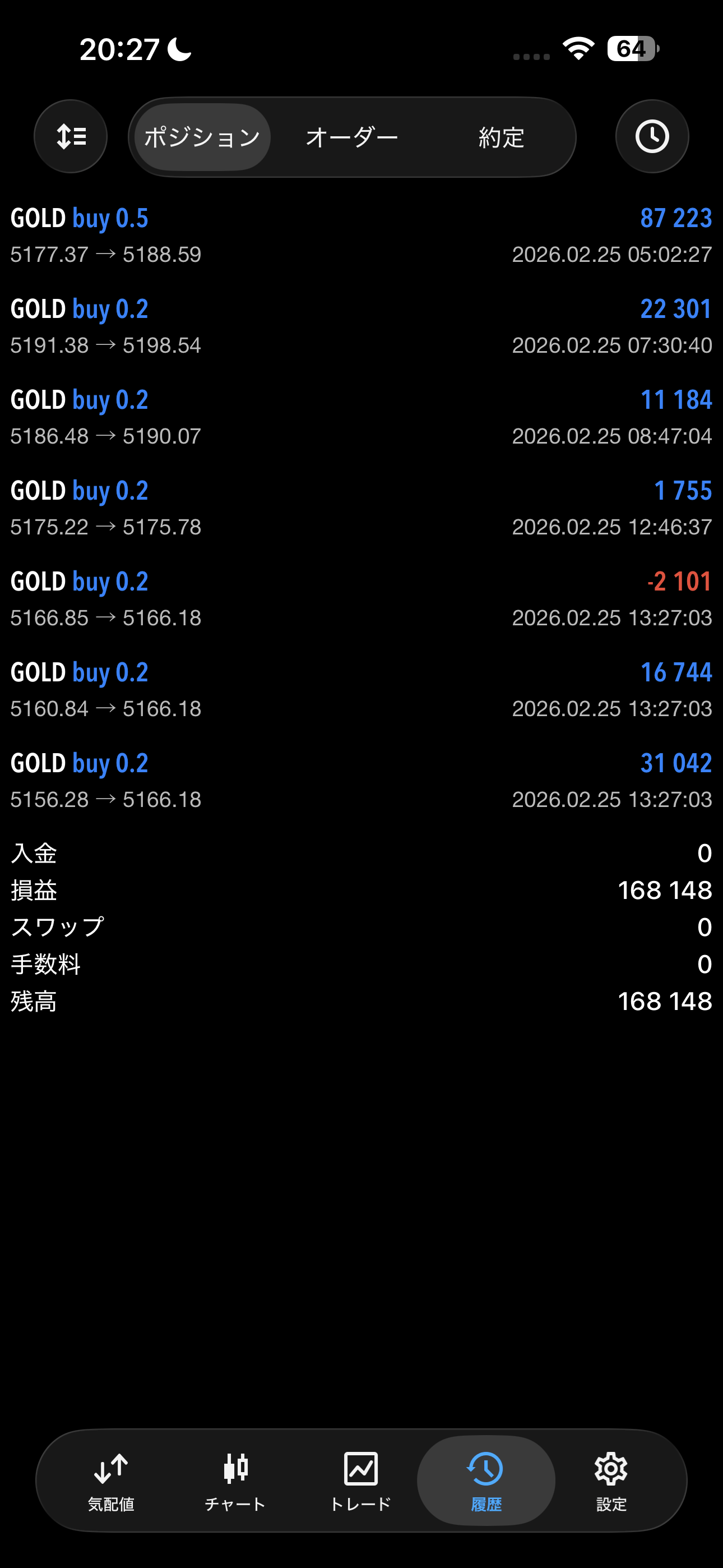
Task: Switch to the 約定 tab
Action: click(x=501, y=137)
